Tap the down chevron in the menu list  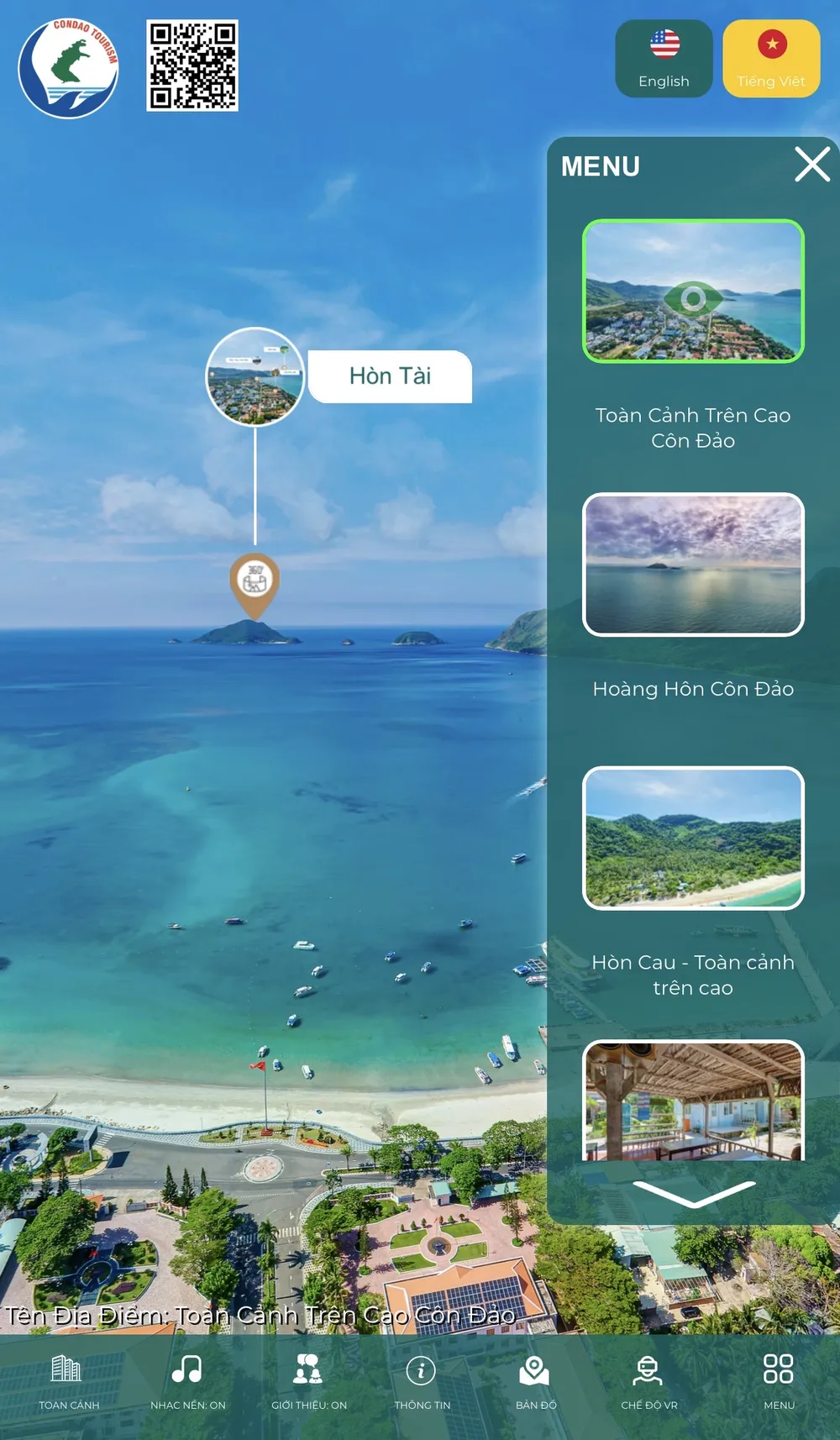point(694,1192)
